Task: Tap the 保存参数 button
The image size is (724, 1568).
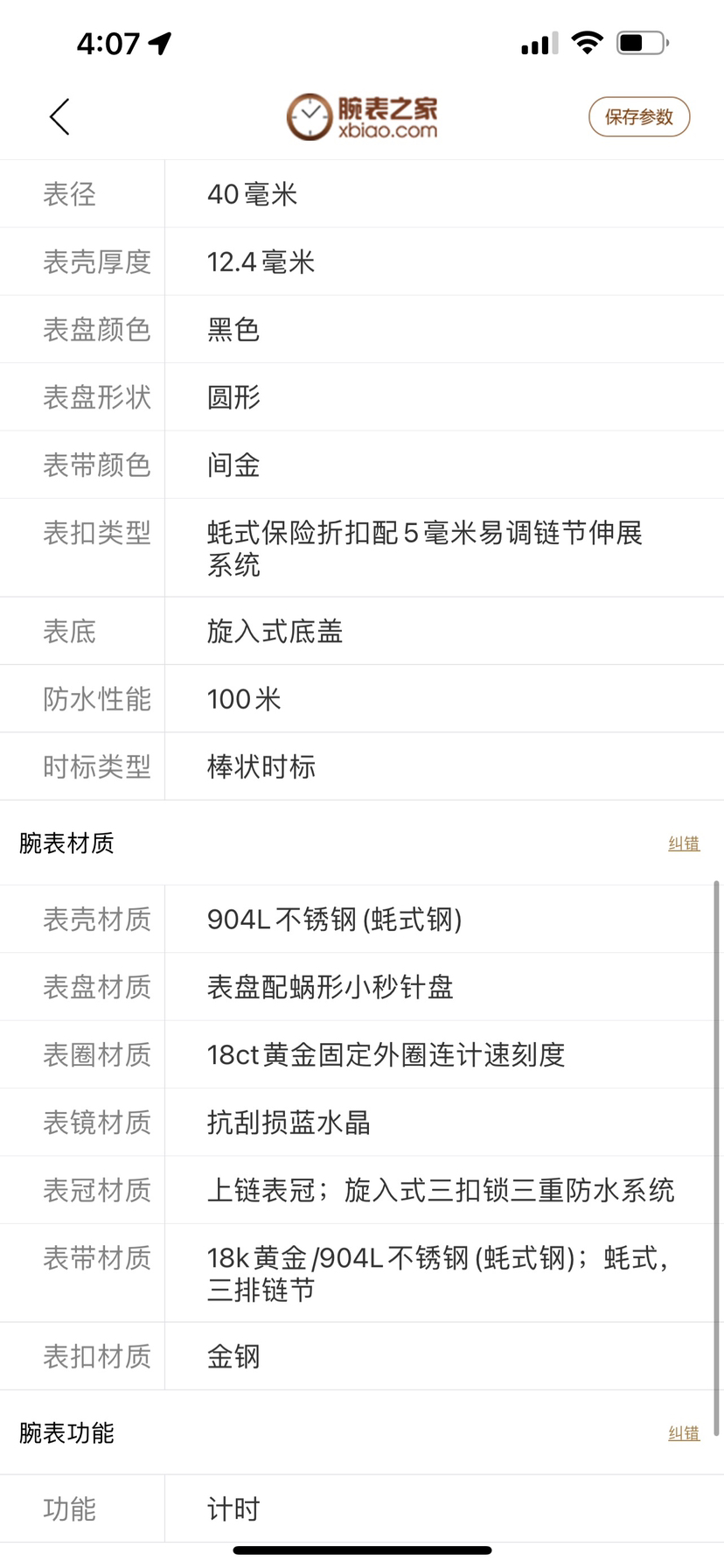Action: pos(639,117)
